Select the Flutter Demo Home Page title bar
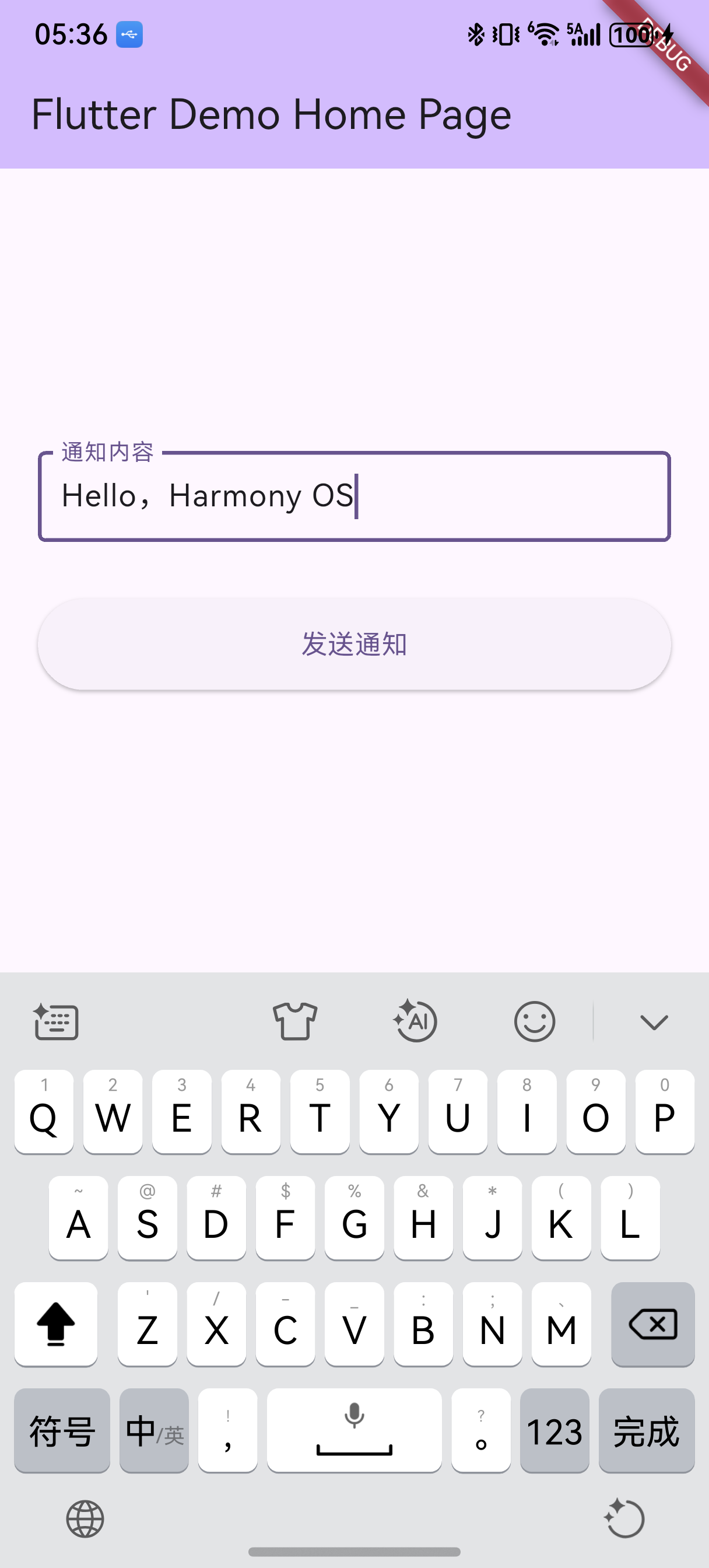The width and height of the screenshot is (709, 1568). click(x=270, y=114)
